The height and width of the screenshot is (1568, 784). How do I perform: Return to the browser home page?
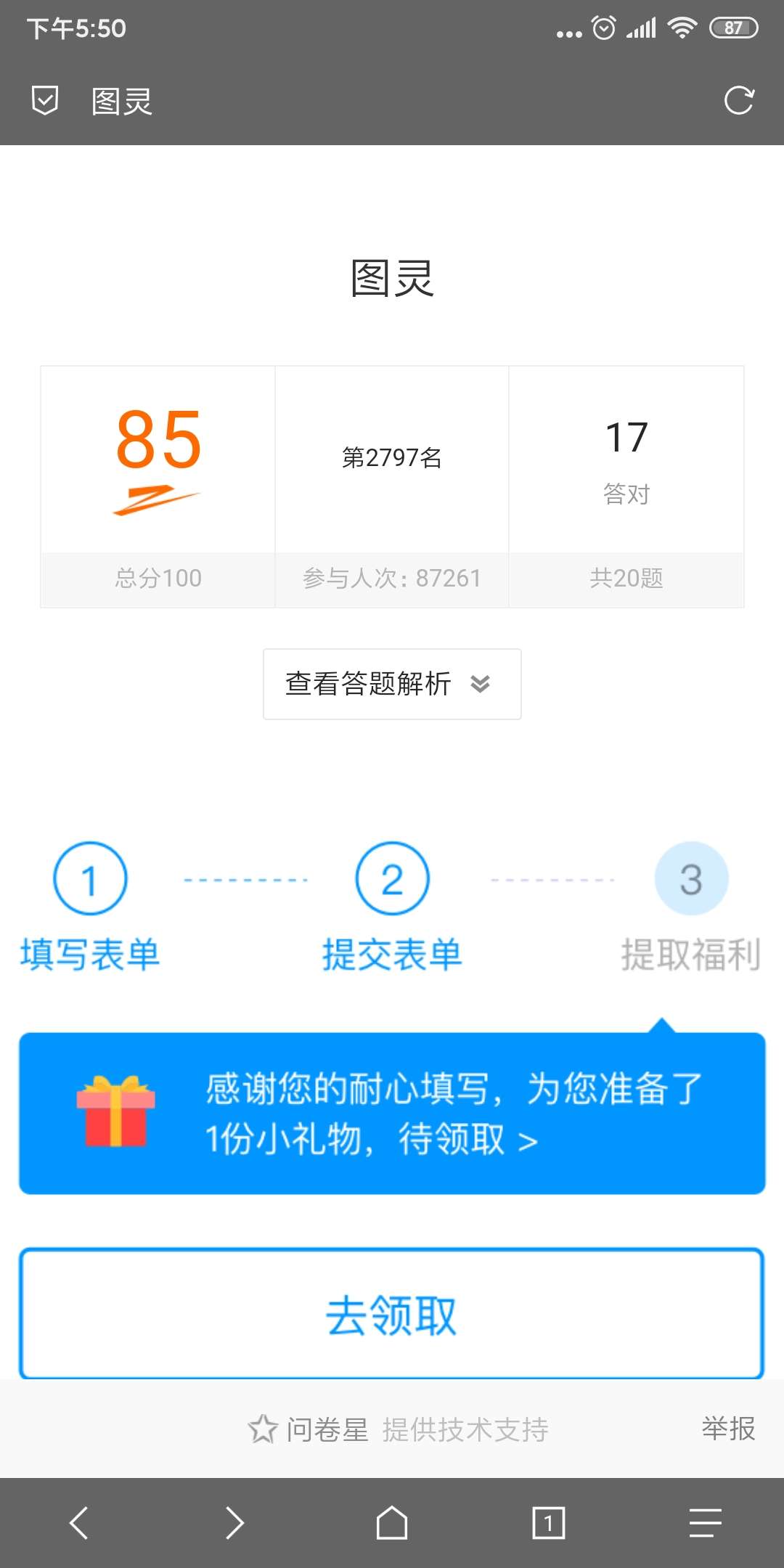click(x=392, y=1522)
